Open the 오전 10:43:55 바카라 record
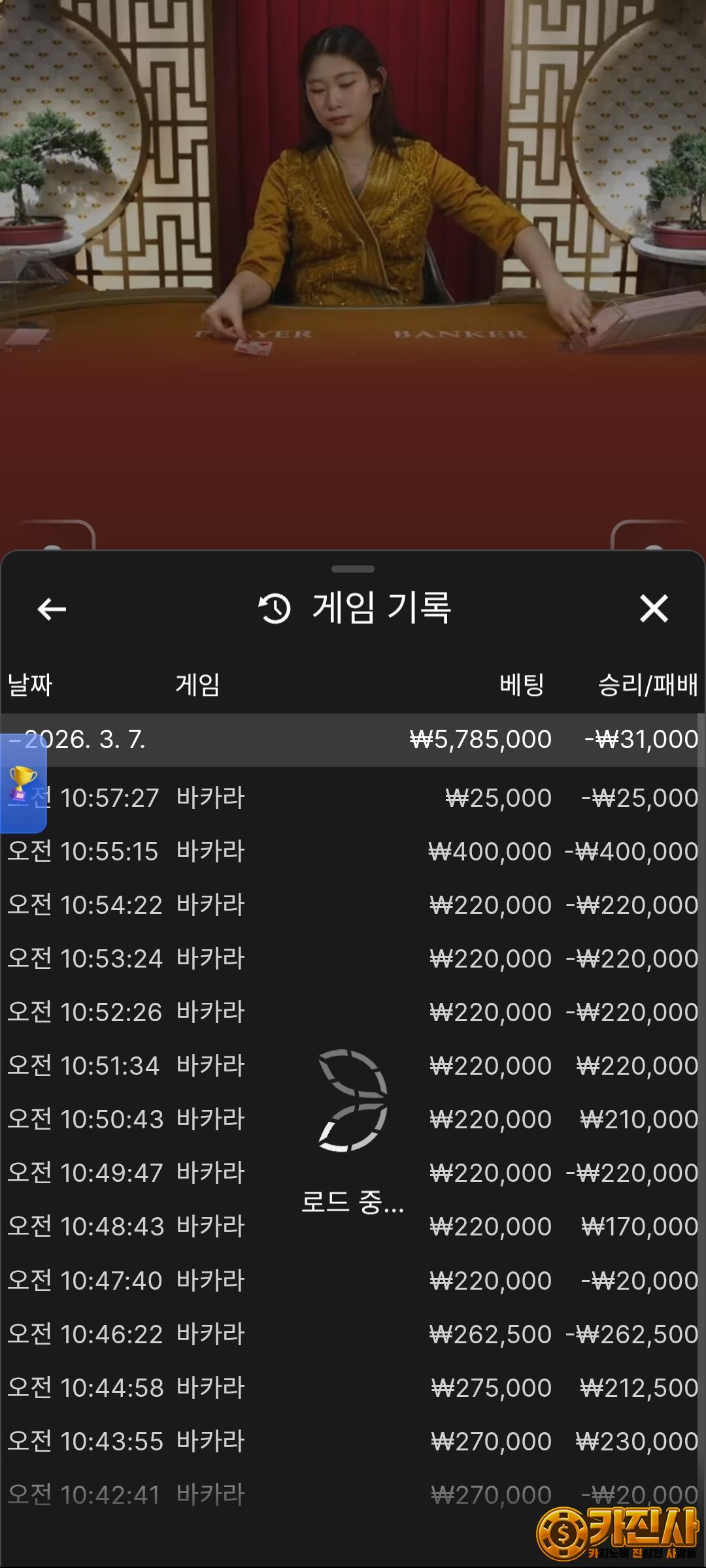Screen dimensions: 706x1568 coord(353,1441)
